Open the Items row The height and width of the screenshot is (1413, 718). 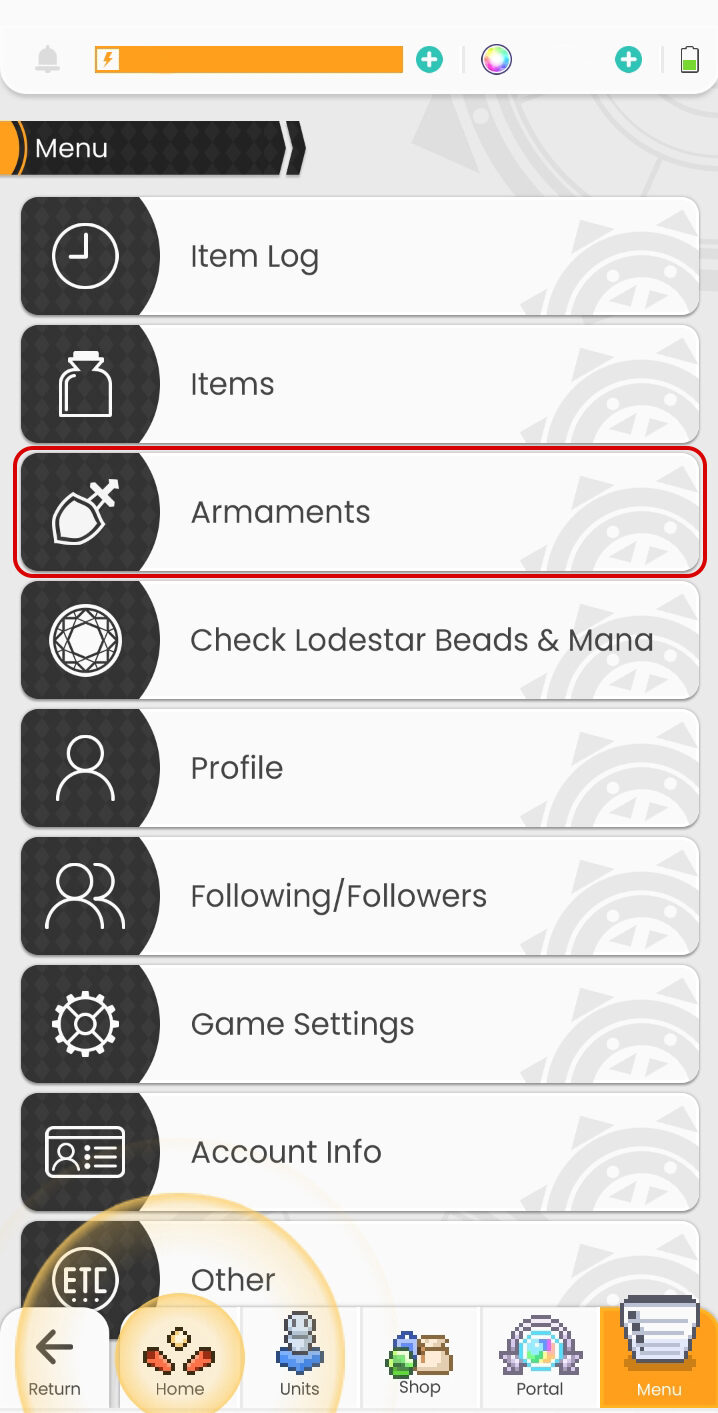click(x=360, y=384)
